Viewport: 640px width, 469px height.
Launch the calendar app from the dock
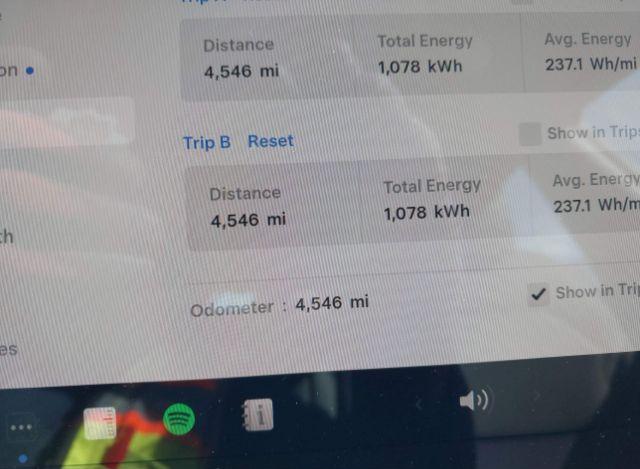(x=100, y=424)
